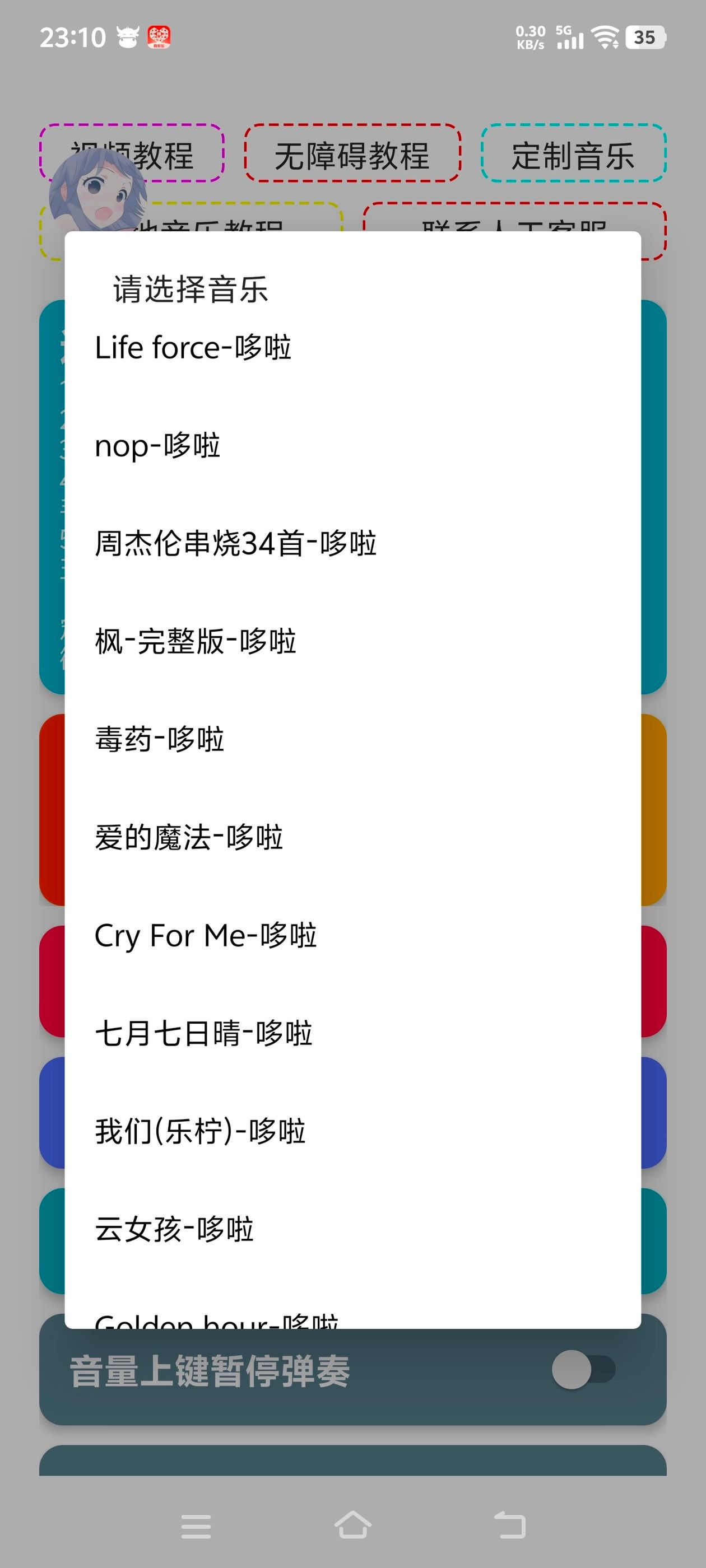Select Life force-哆啦 from the music list

(193, 348)
